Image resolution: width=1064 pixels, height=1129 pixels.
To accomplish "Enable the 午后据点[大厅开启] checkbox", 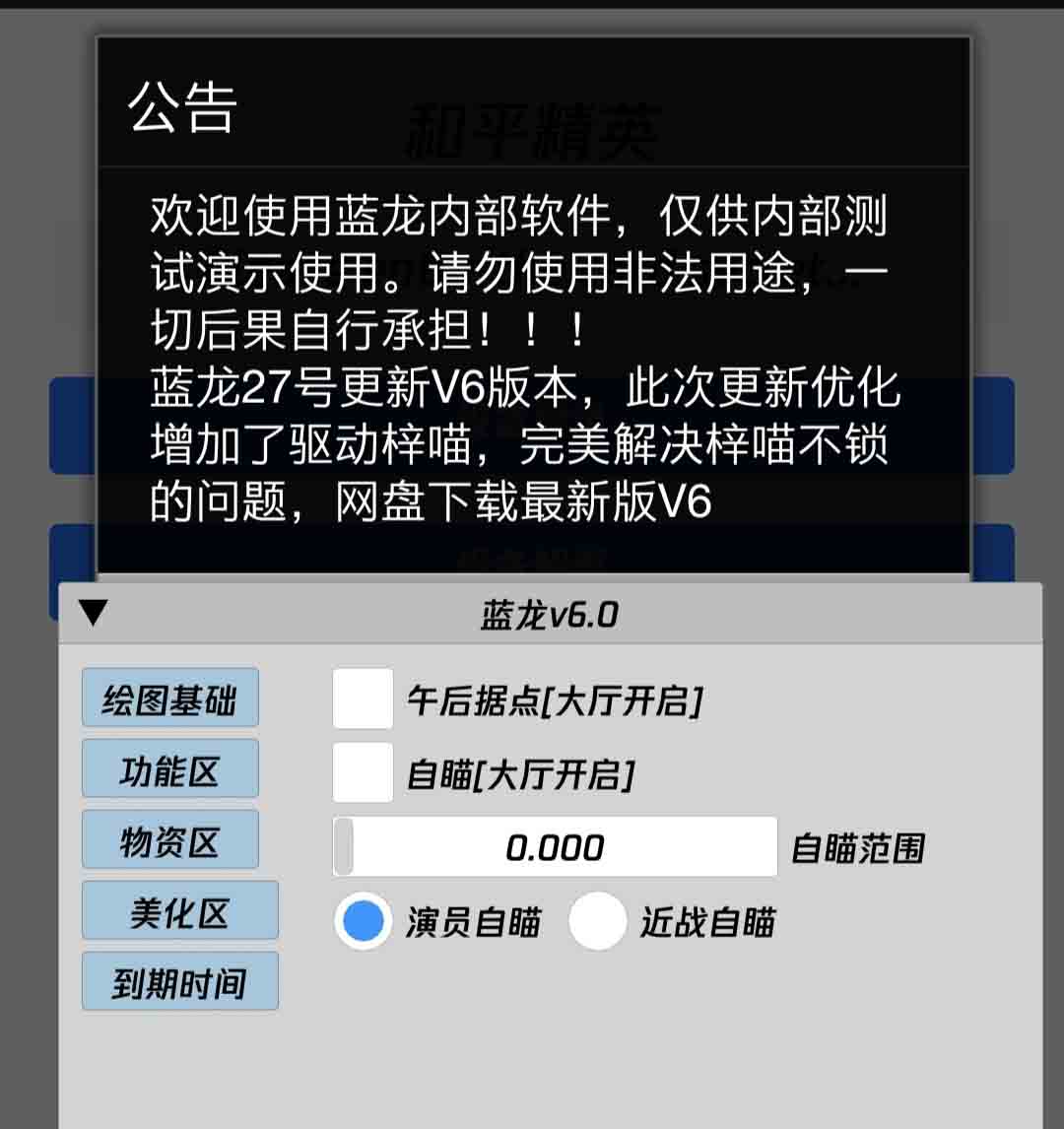I will pyautogui.click(x=363, y=698).
